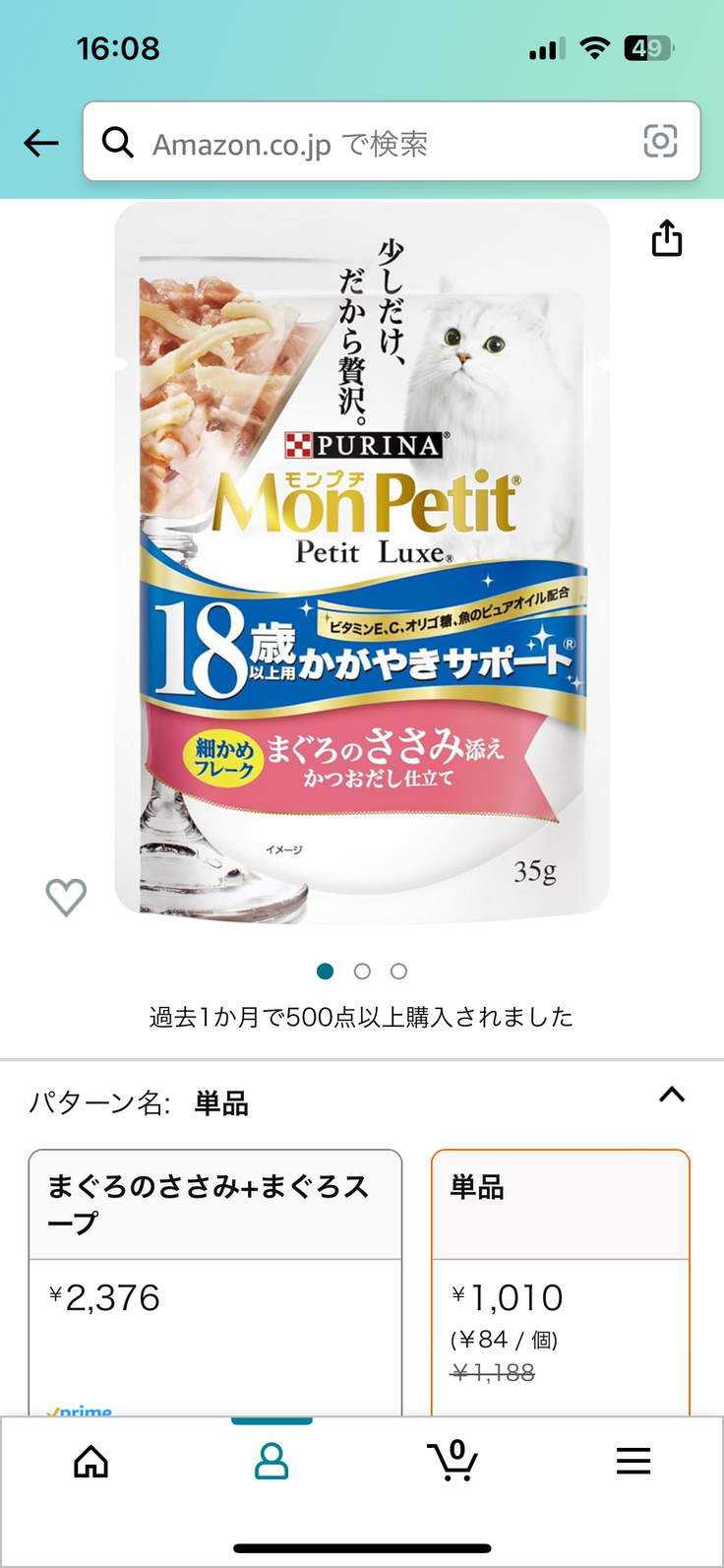This screenshot has height=1568, width=724.
Task: Share this Mon Petit product
Action: point(667,238)
